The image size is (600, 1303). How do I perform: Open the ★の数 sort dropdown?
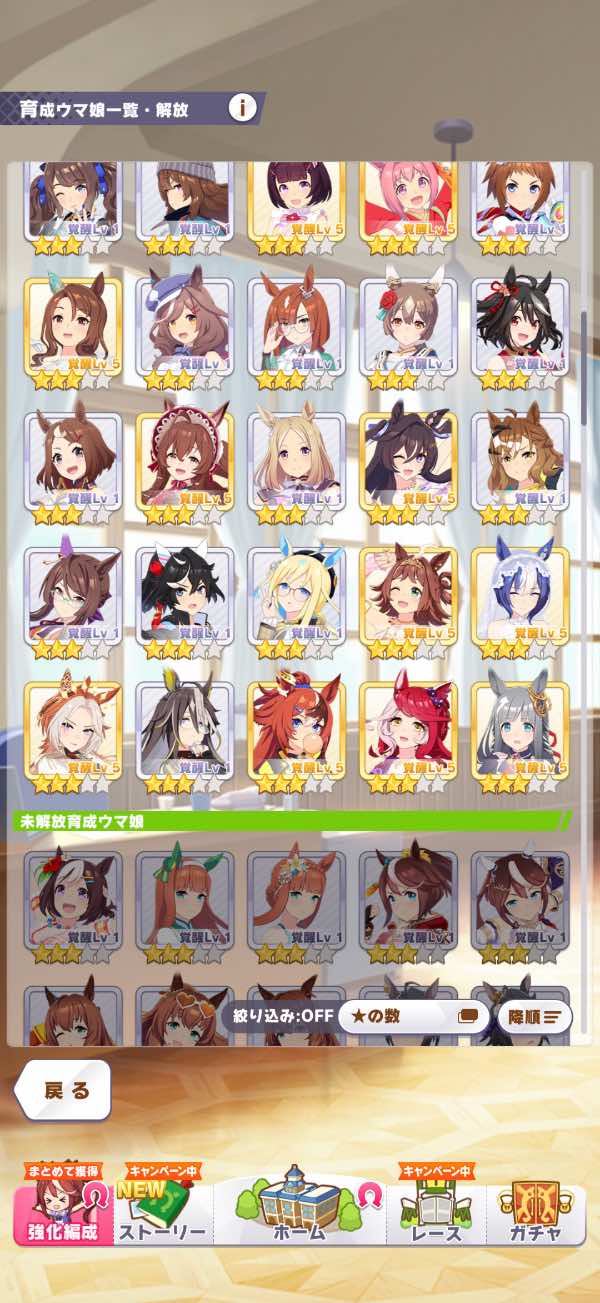click(412, 1017)
